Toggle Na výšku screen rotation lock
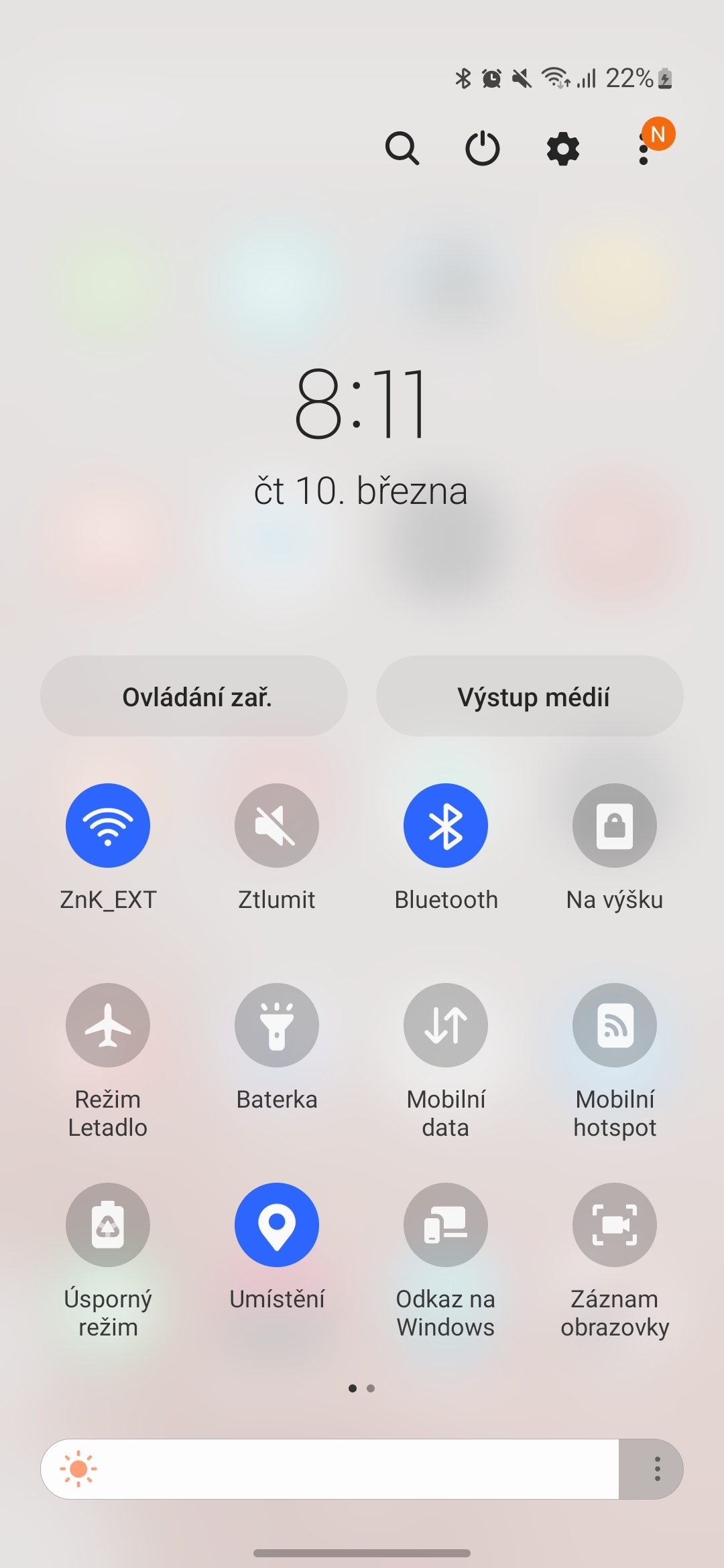724x1568 pixels. (x=614, y=825)
